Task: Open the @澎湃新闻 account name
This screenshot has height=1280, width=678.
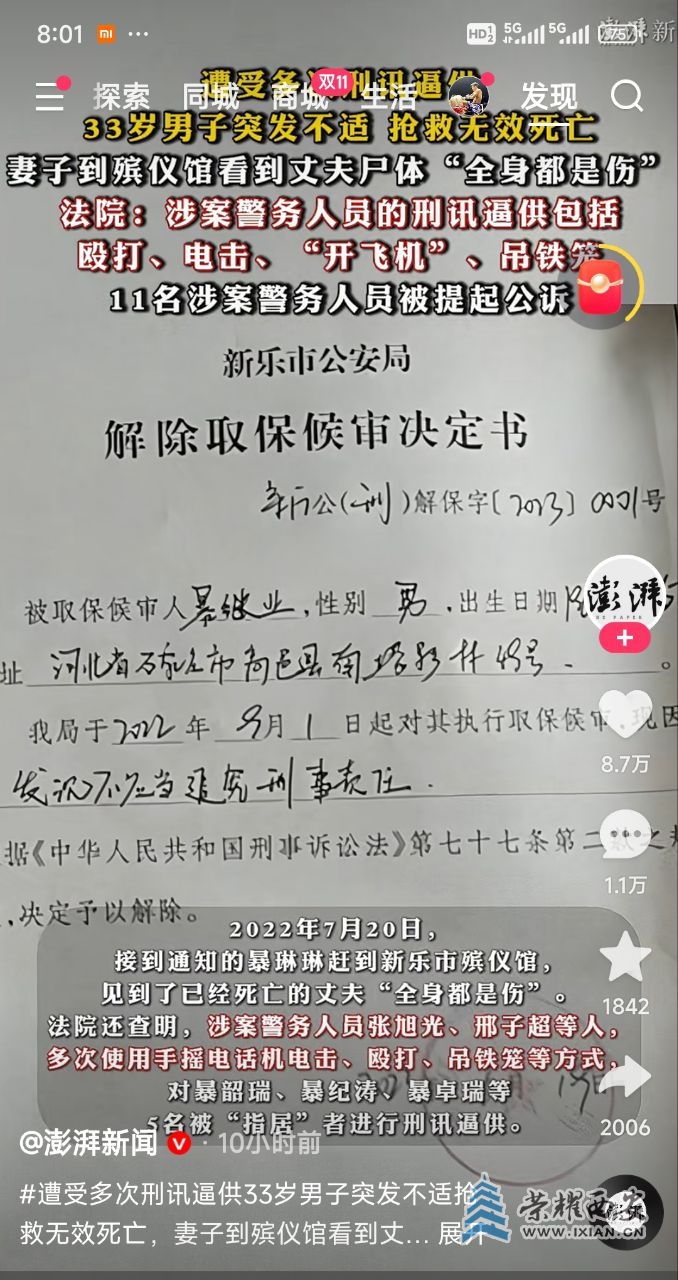Action: (88, 1142)
